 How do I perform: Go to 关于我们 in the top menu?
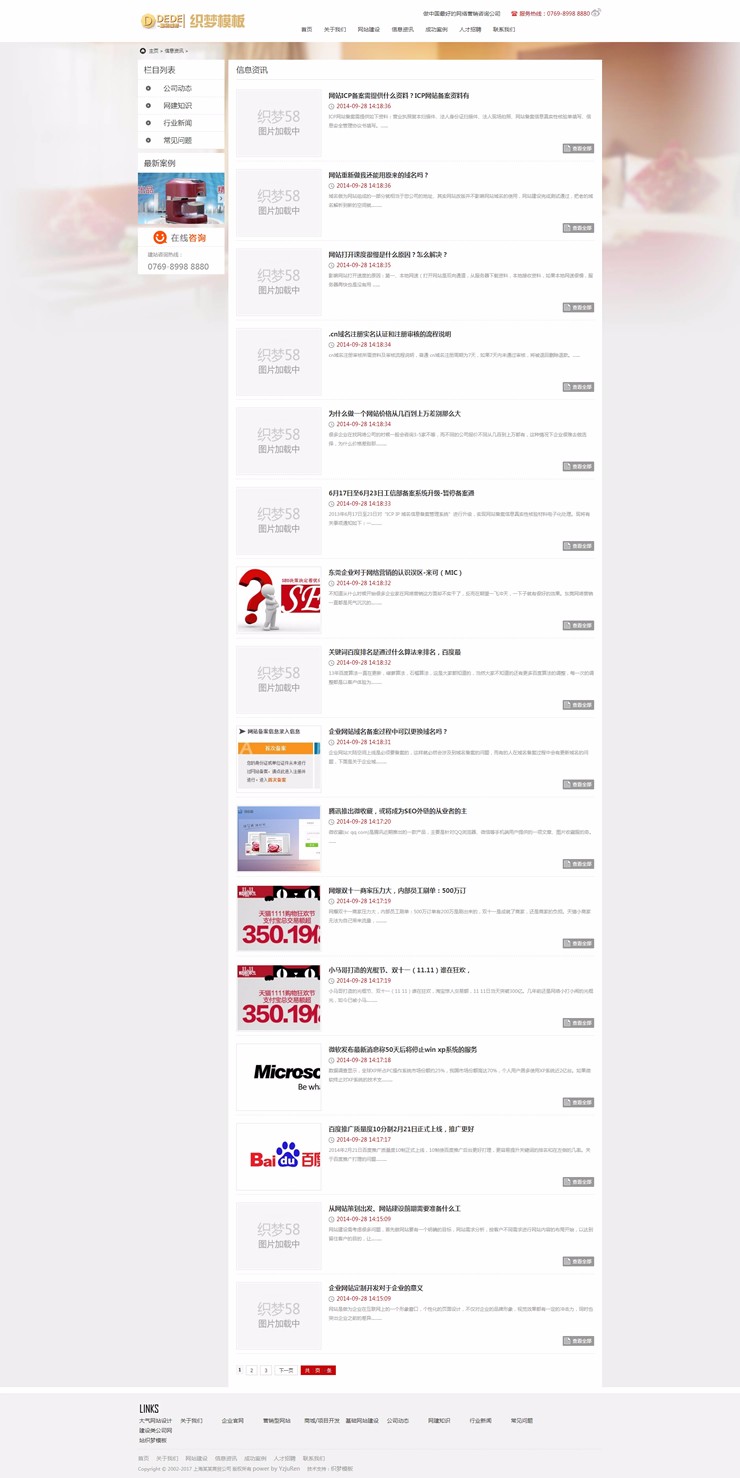[334, 30]
